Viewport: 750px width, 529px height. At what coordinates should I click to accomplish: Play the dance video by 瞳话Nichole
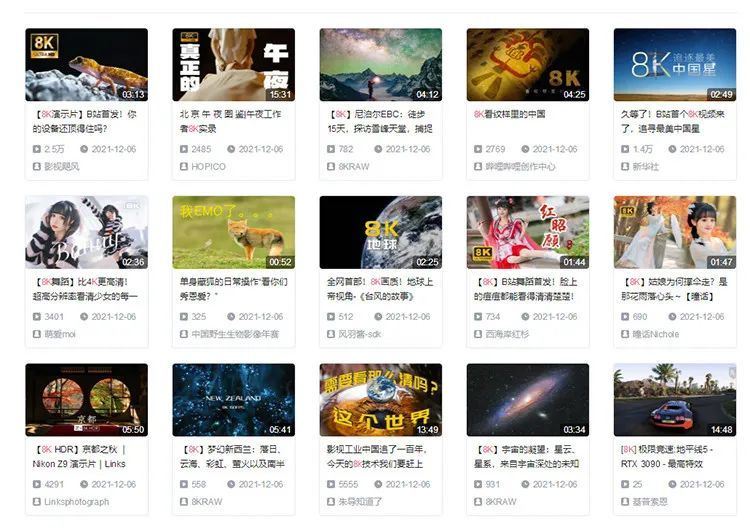coord(674,232)
